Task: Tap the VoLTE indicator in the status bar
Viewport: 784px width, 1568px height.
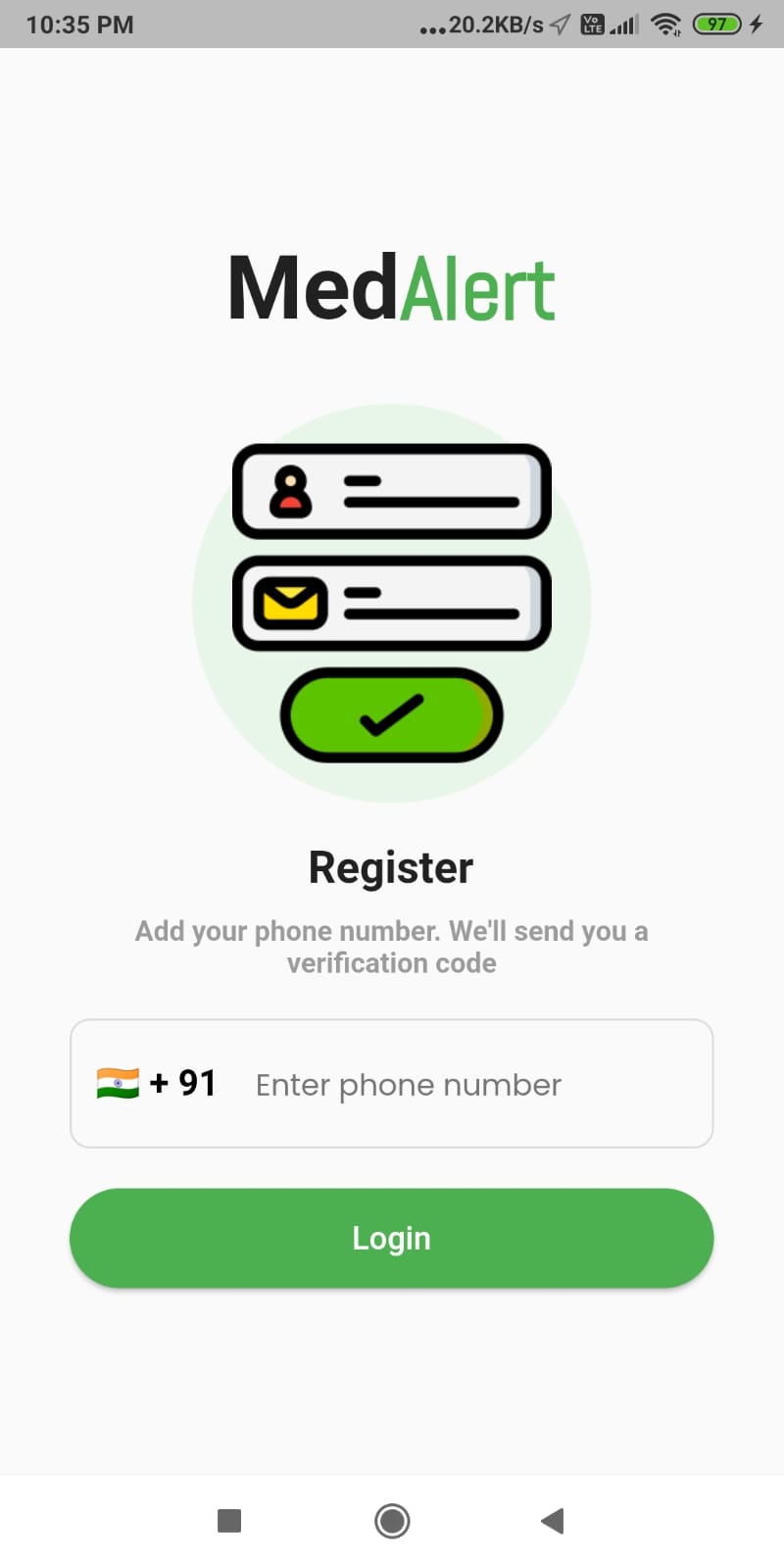Action: (594, 24)
